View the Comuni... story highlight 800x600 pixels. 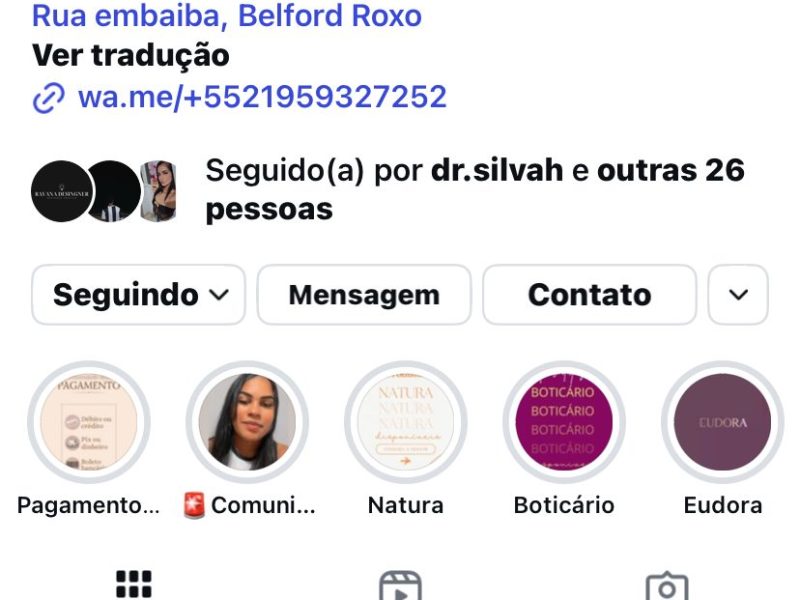tap(247, 422)
